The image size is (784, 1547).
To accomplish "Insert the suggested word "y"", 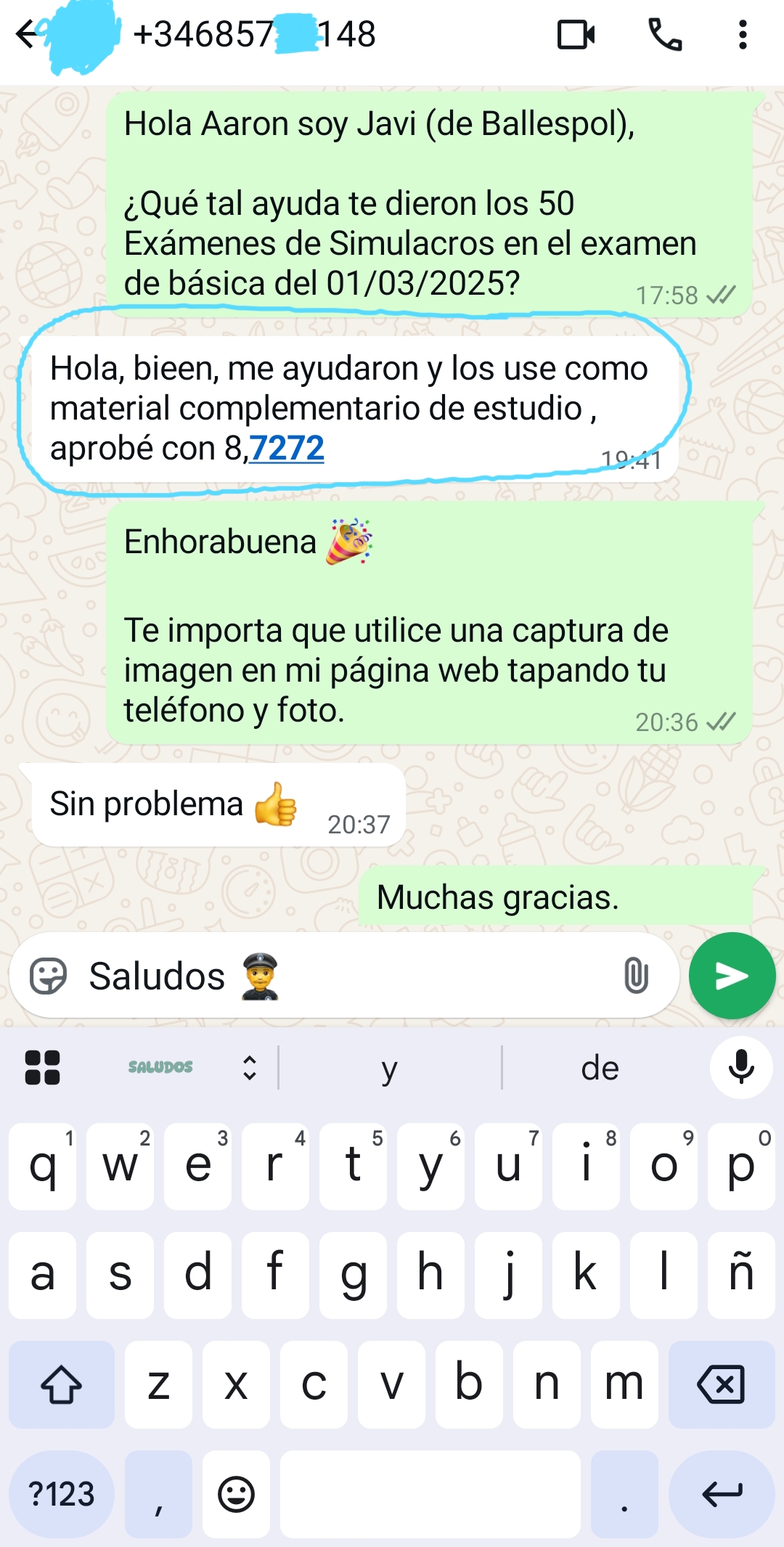I will point(390,1068).
